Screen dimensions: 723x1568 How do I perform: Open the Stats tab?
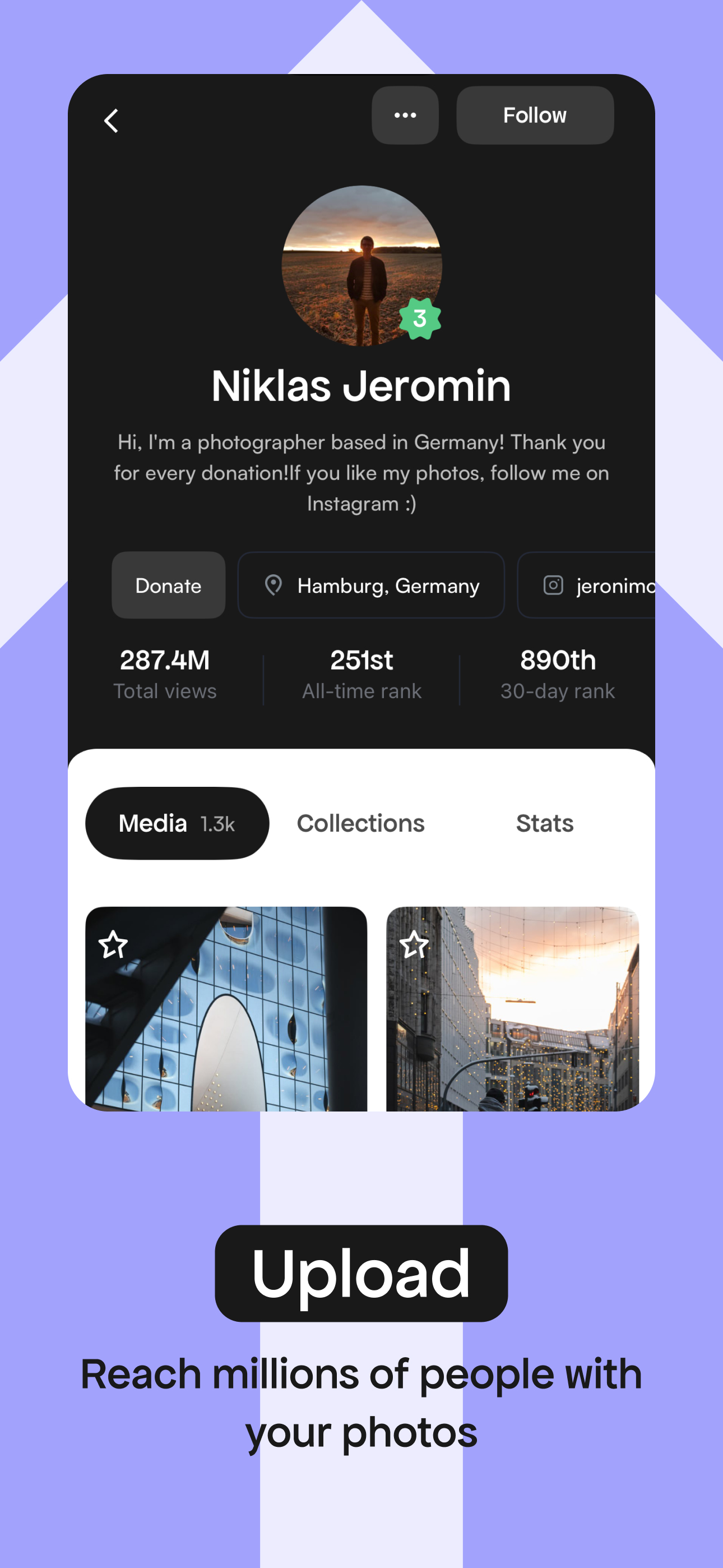(x=544, y=822)
